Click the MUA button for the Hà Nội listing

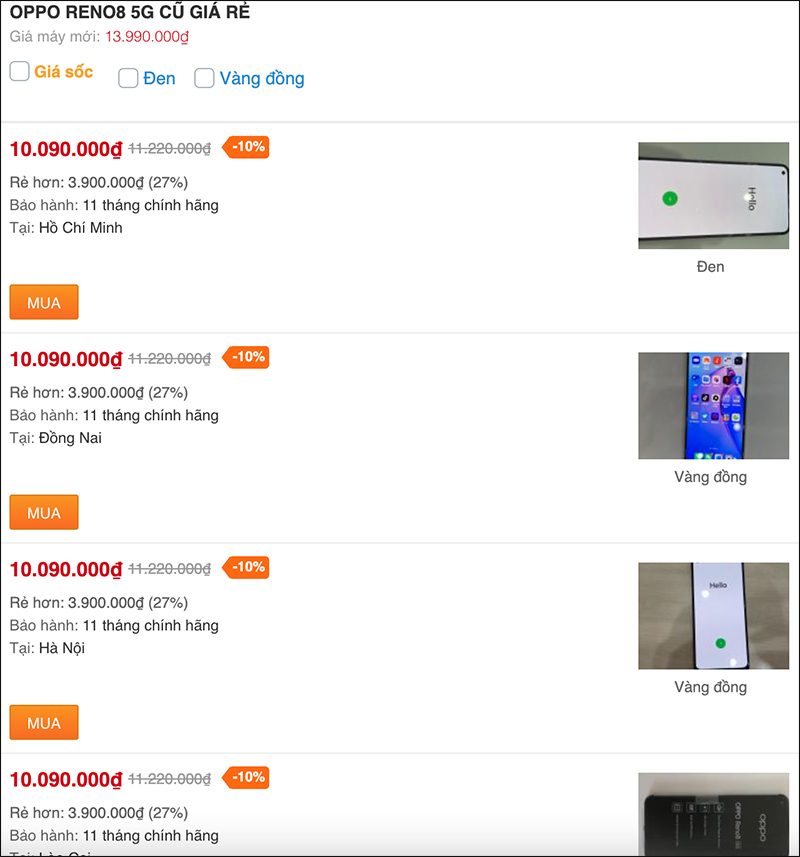(43, 721)
